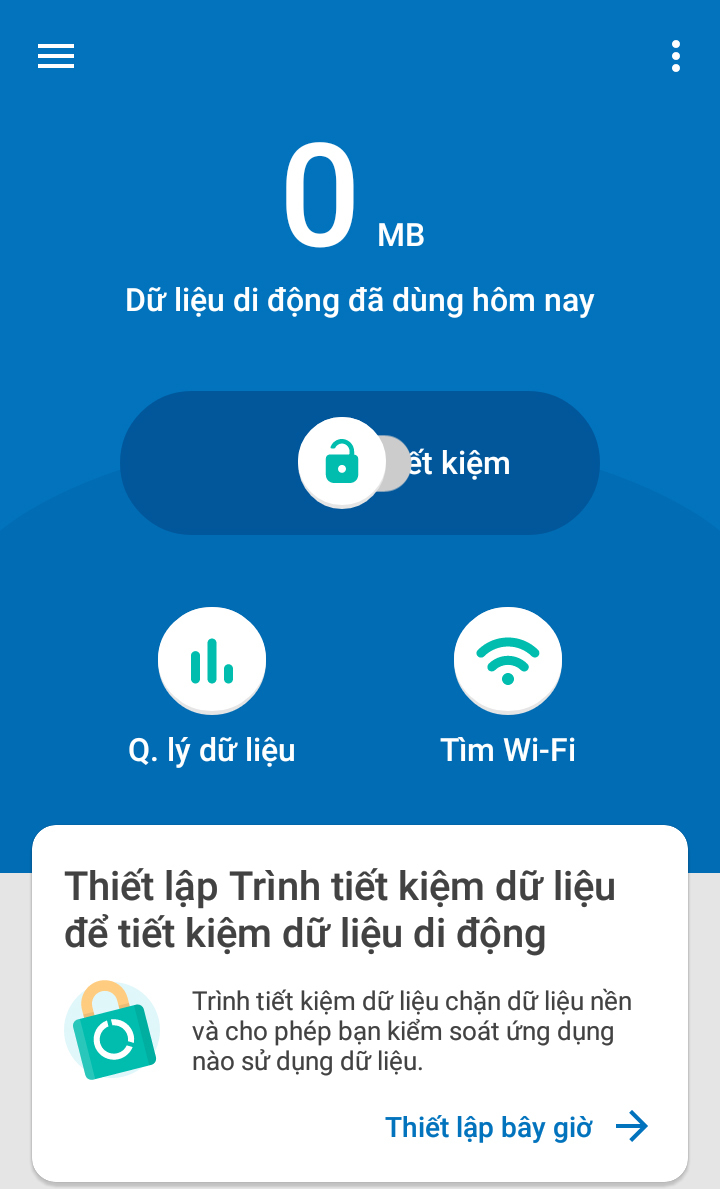Image resolution: width=720 pixels, height=1189 pixels.
Task: Open the hamburger drawer menu
Action: [x=56, y=56]
